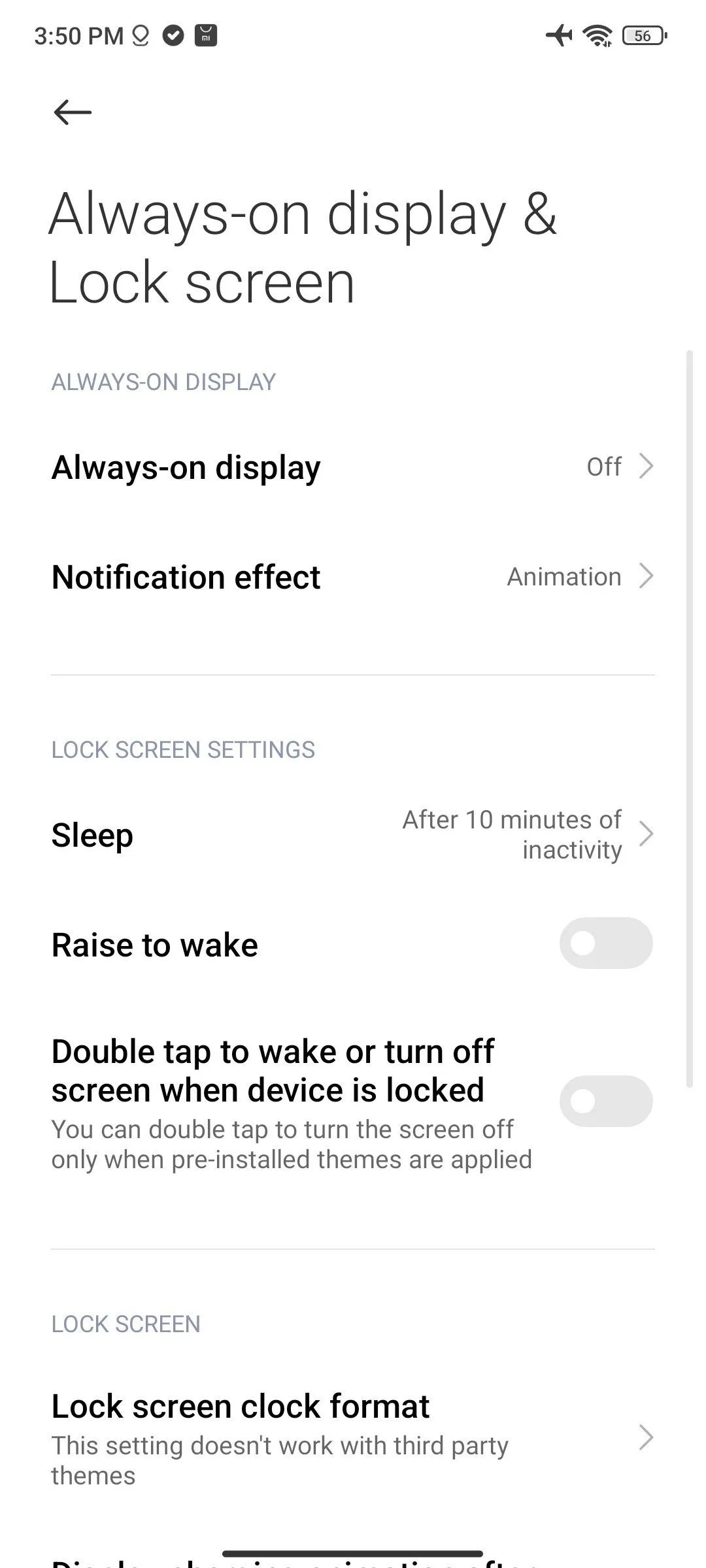Change the Sleep inactivity timeout
Image resolution: width=706 pixels, height=1568 pixels.
(352, 834)
